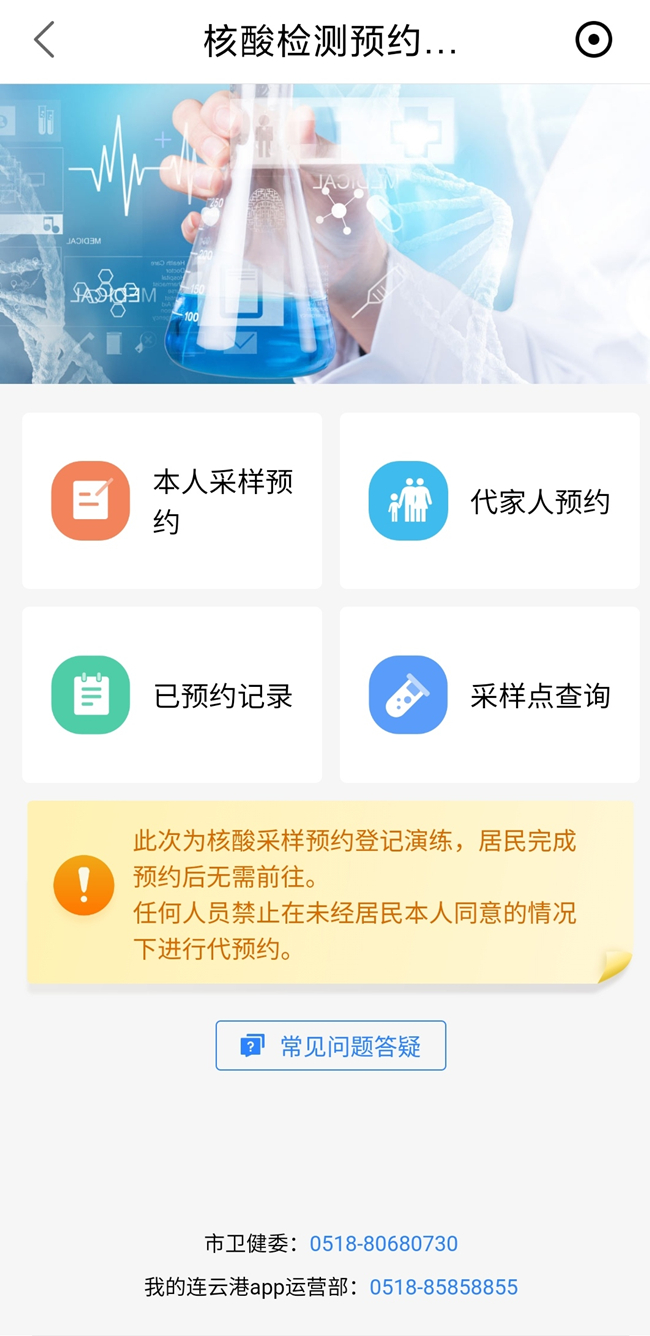The height and width of the screenshot is (1336, 650).
Task: View 已预约记录
Action: pos(172,695)
